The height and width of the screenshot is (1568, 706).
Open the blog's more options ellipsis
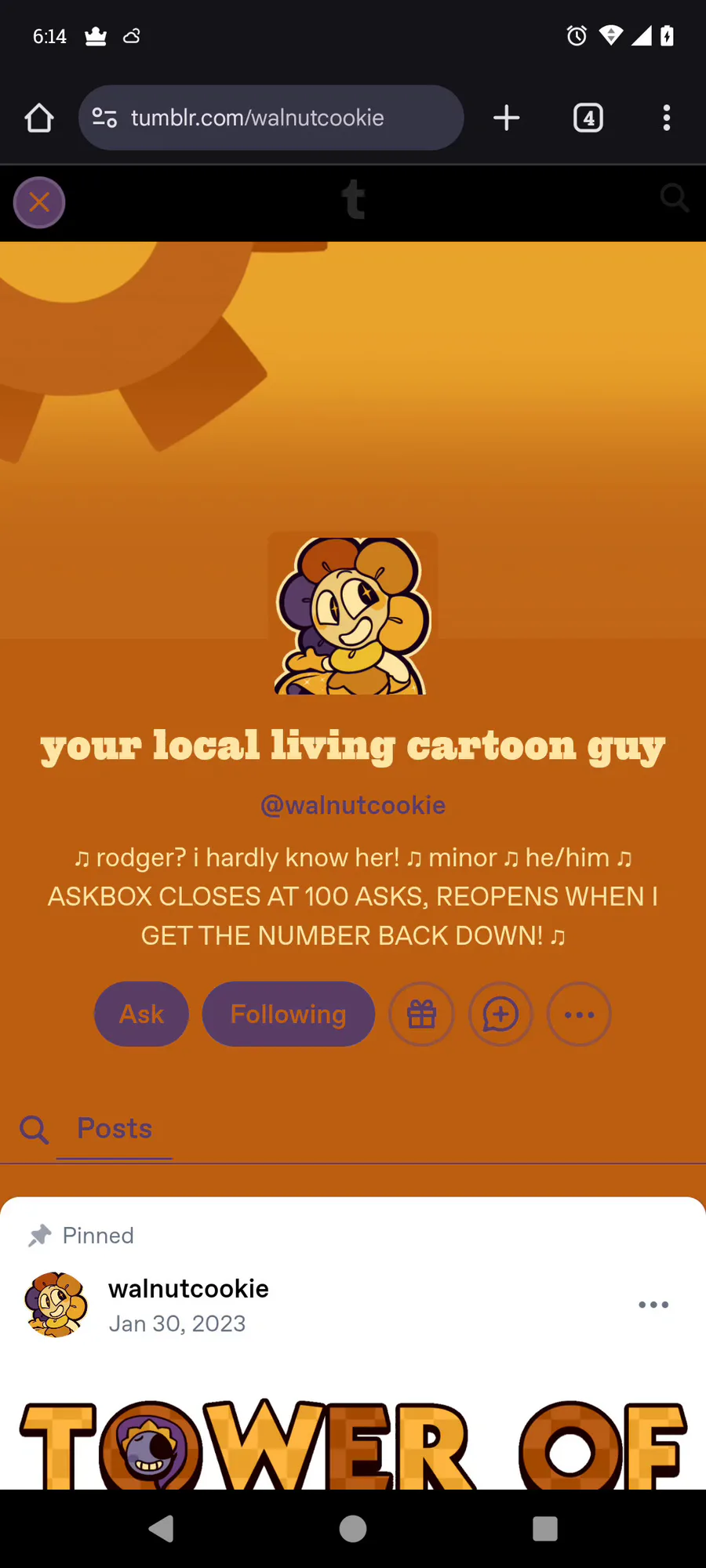click(579, 1014)
